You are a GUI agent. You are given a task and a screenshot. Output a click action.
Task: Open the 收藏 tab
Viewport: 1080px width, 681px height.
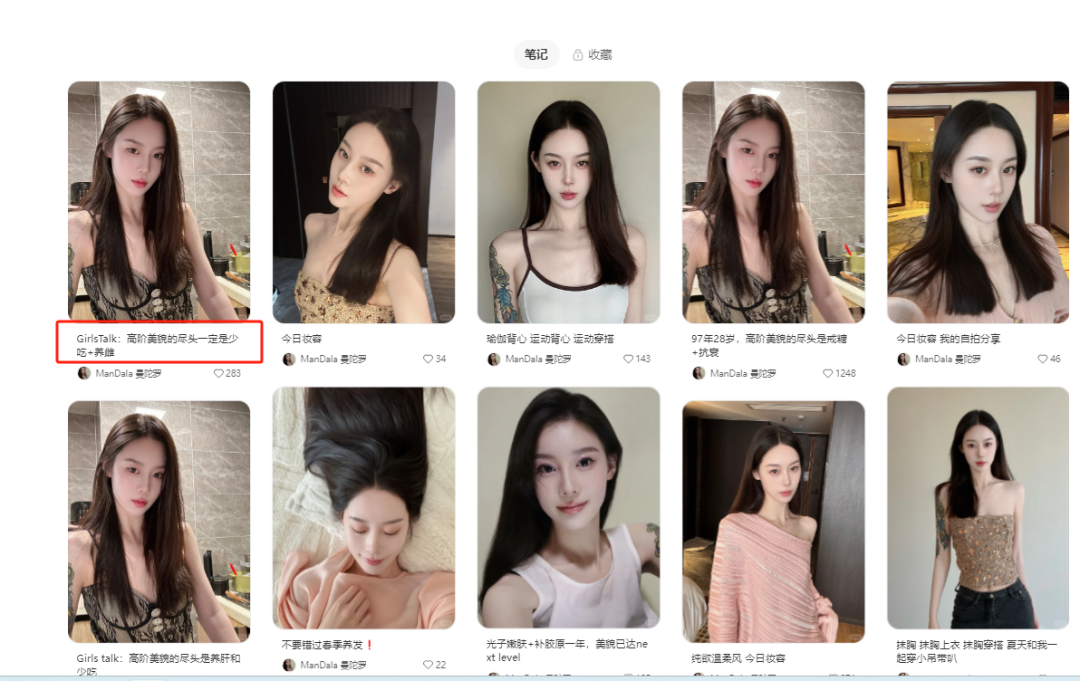point(591,55)
